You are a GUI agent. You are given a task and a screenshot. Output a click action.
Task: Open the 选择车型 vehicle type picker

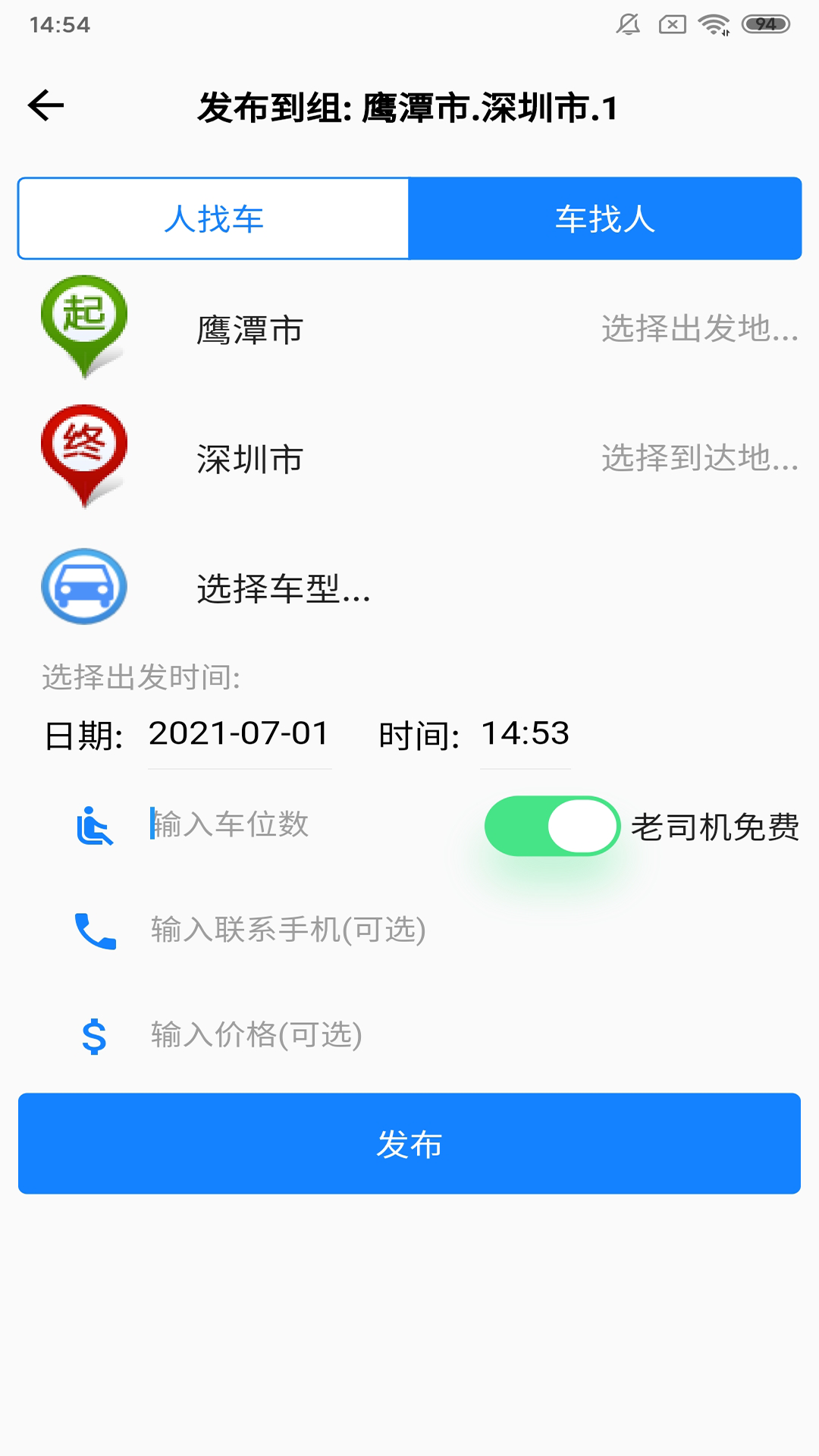(x=284, y=588)
